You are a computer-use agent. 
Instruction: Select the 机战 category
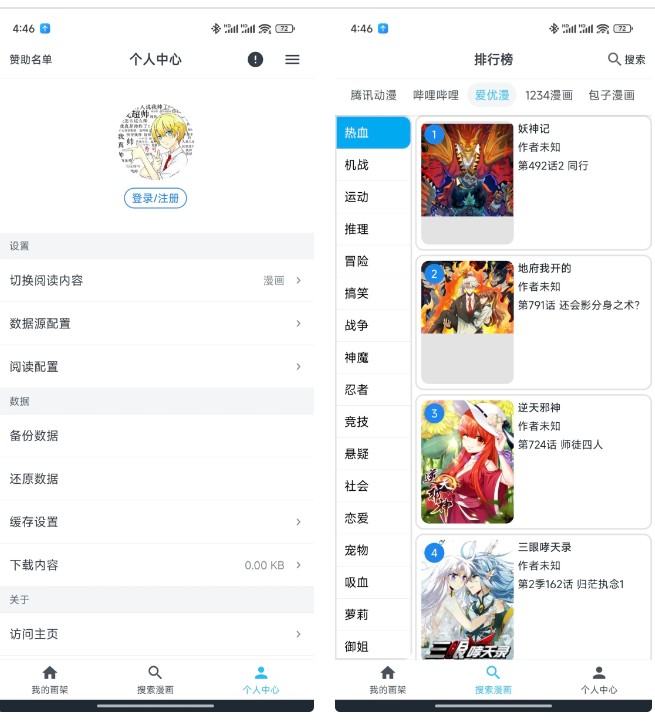[357, 165]
